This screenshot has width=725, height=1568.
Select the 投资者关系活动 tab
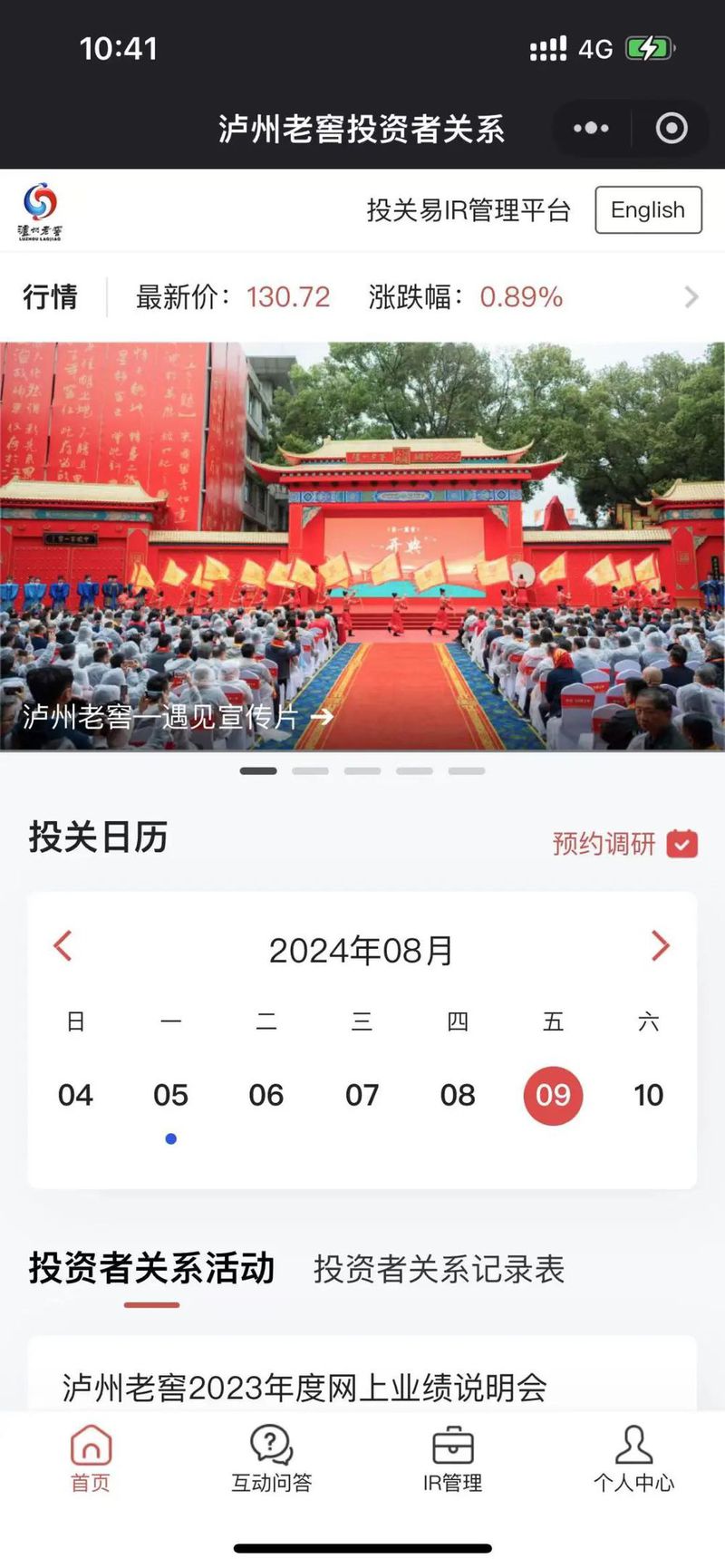tap(151, 1272)
